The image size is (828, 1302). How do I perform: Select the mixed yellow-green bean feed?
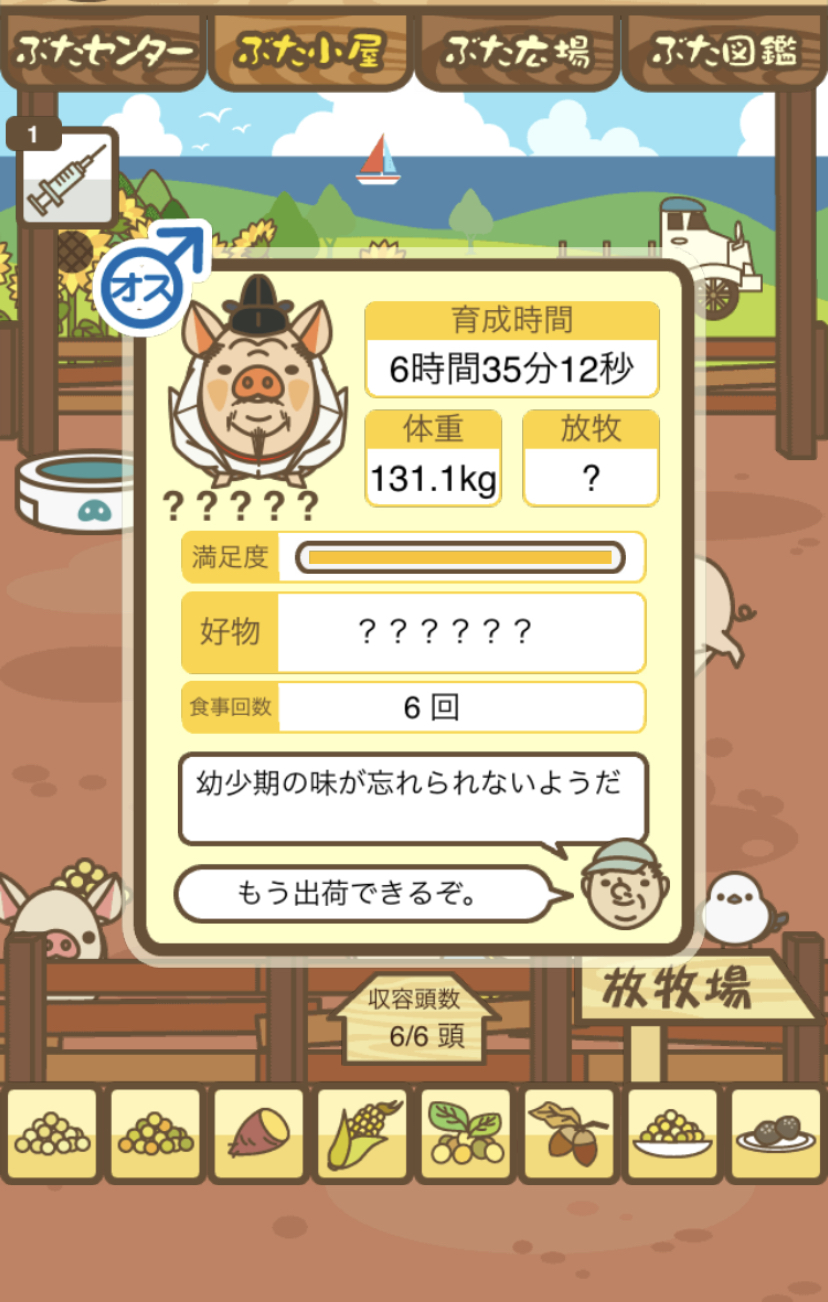(x=155, y=1135)
